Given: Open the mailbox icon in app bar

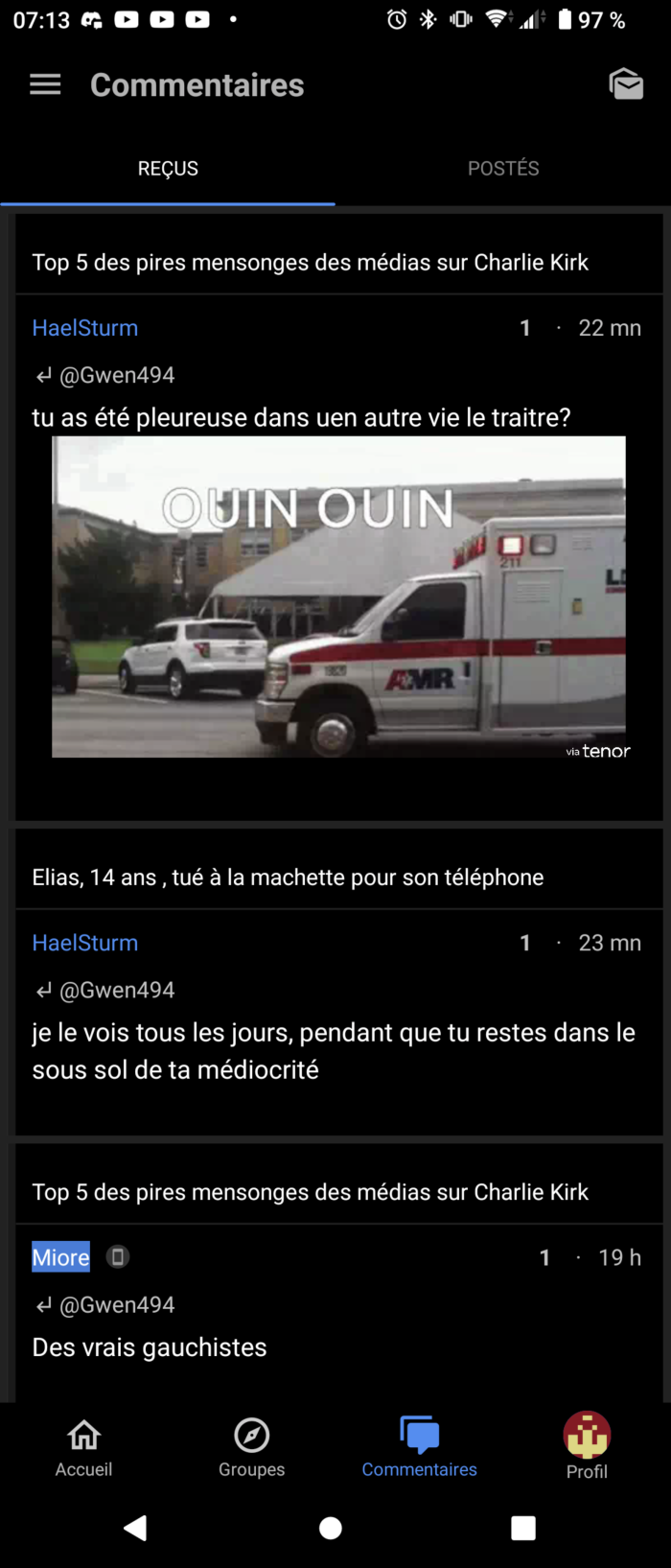Looking at the screenshot, I should click(x=626, y=84).
